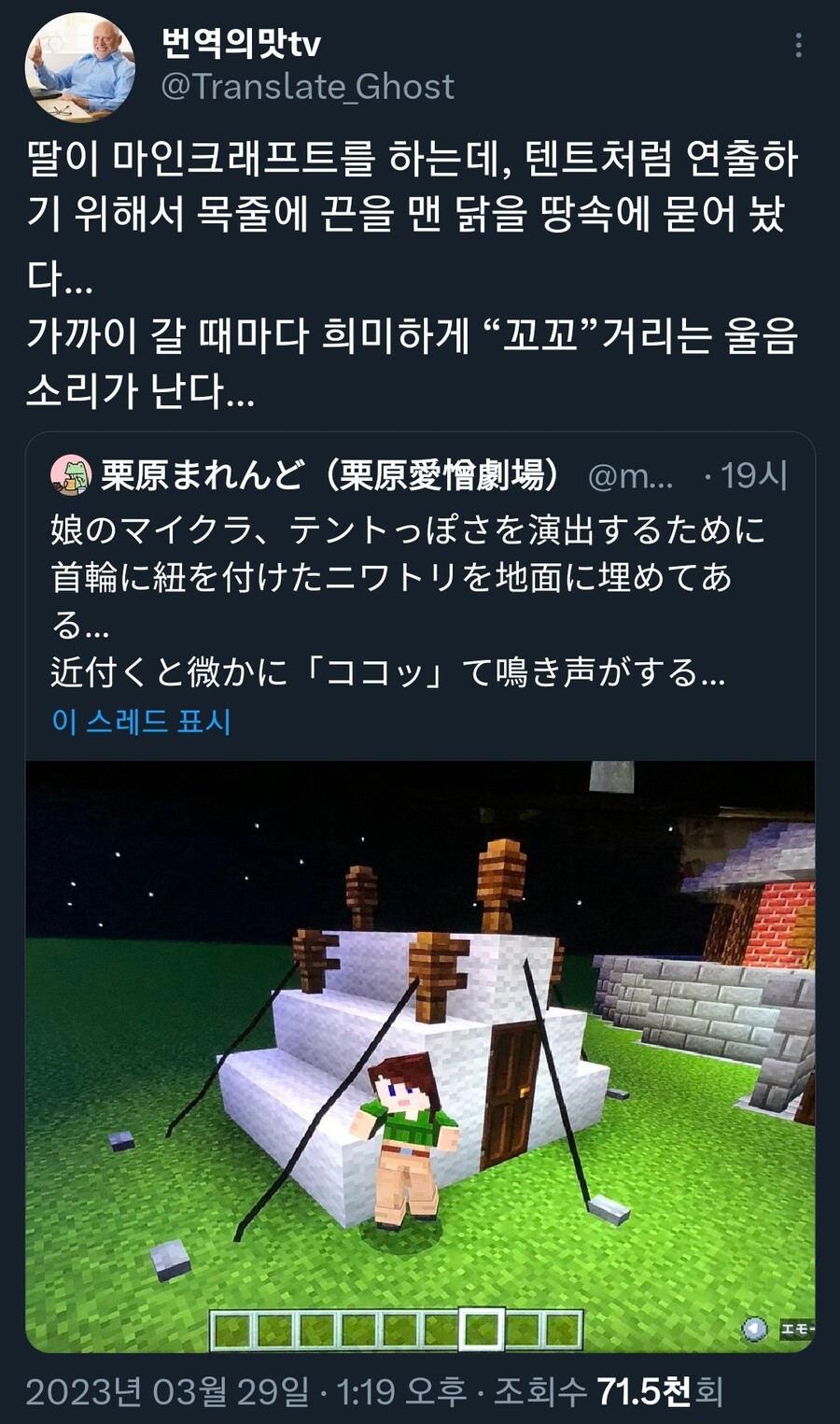Viewport: 840px width, 1424px height.
Task: Open 栗原まれんど's small avatar
Action: coord(70,476)
